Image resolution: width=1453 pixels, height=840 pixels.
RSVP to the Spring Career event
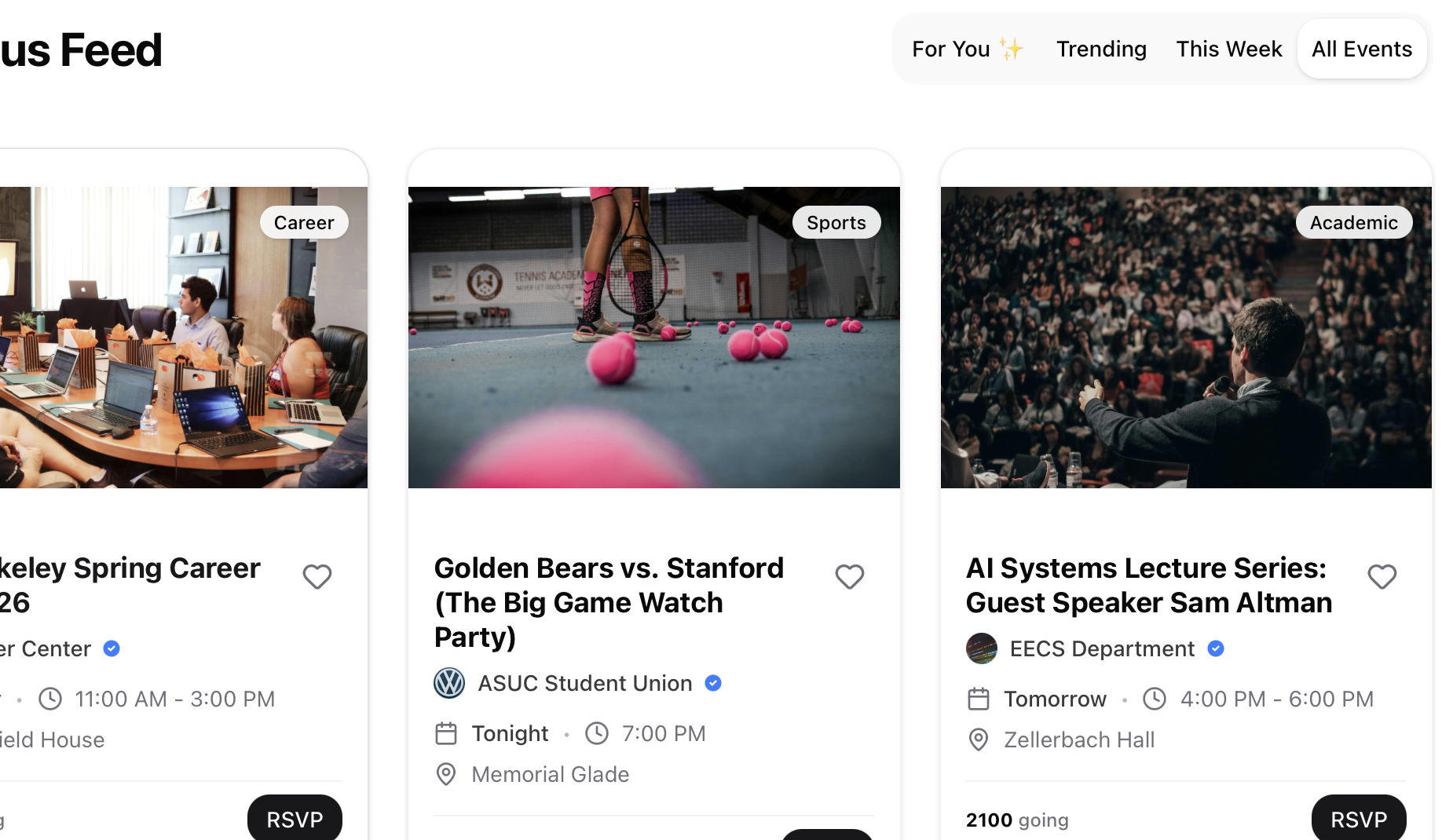[x=295, y=820]
